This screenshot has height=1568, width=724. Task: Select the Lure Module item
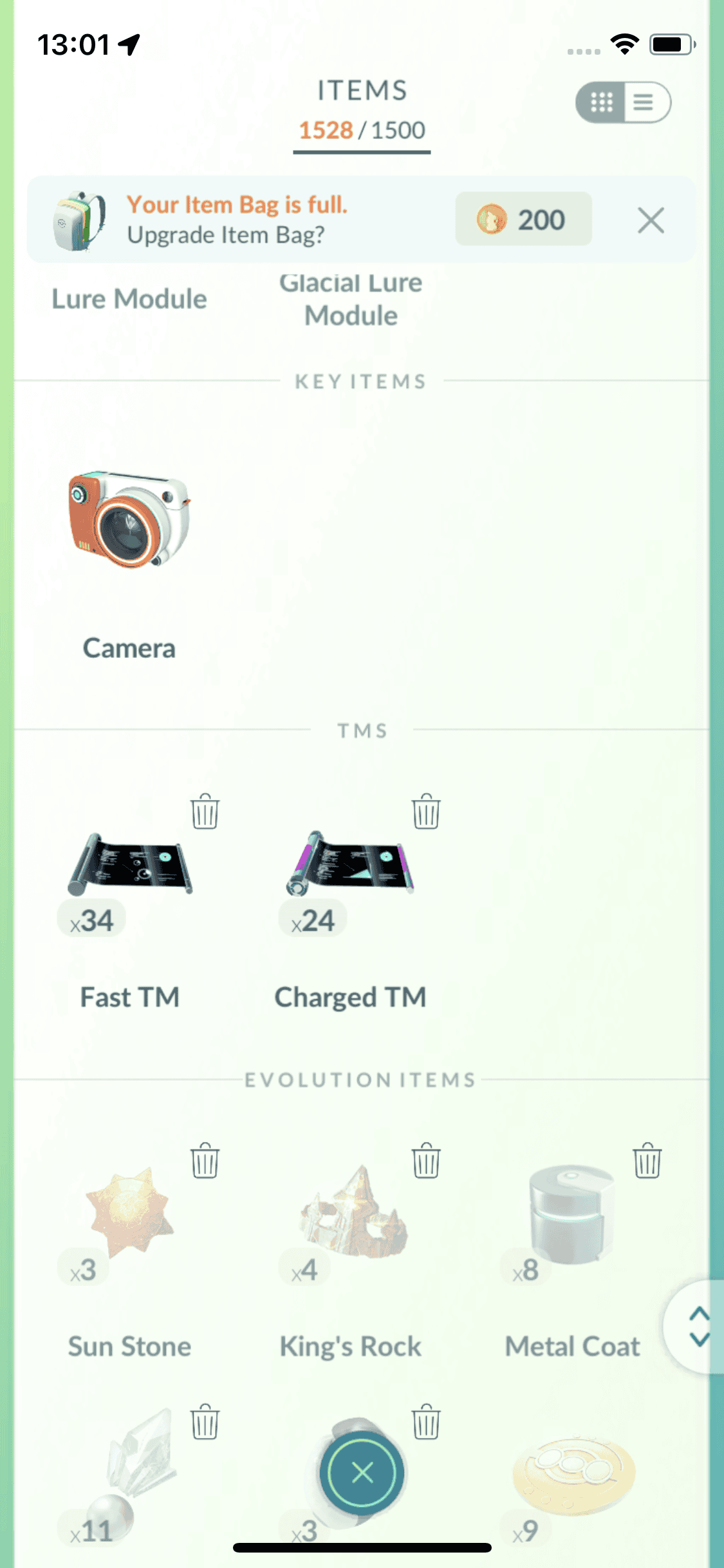[x=129, y=299]
